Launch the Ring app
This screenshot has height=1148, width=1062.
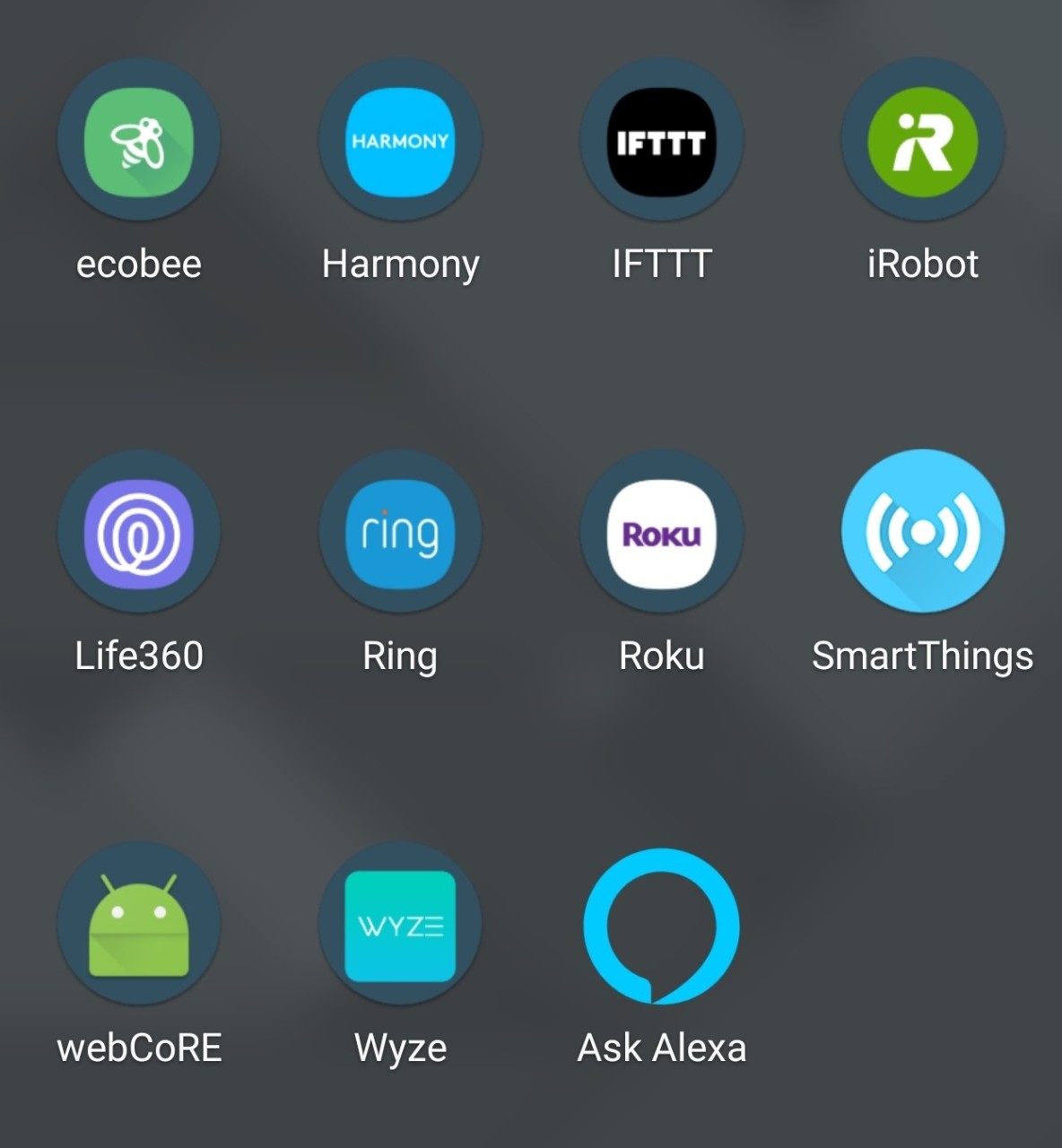coord(400,533)
